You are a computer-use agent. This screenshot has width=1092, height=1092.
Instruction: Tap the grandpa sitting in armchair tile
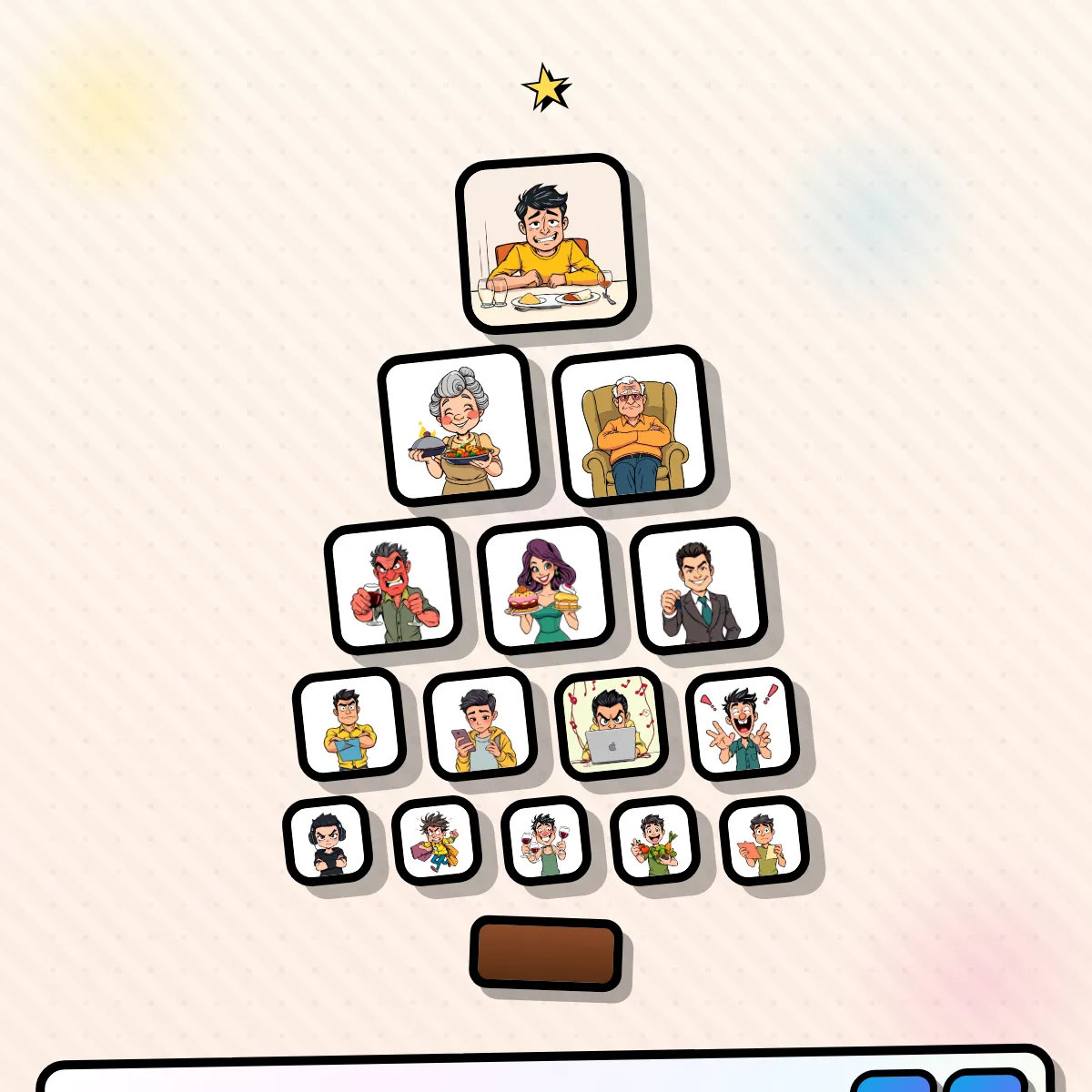(x=632, y=426)
